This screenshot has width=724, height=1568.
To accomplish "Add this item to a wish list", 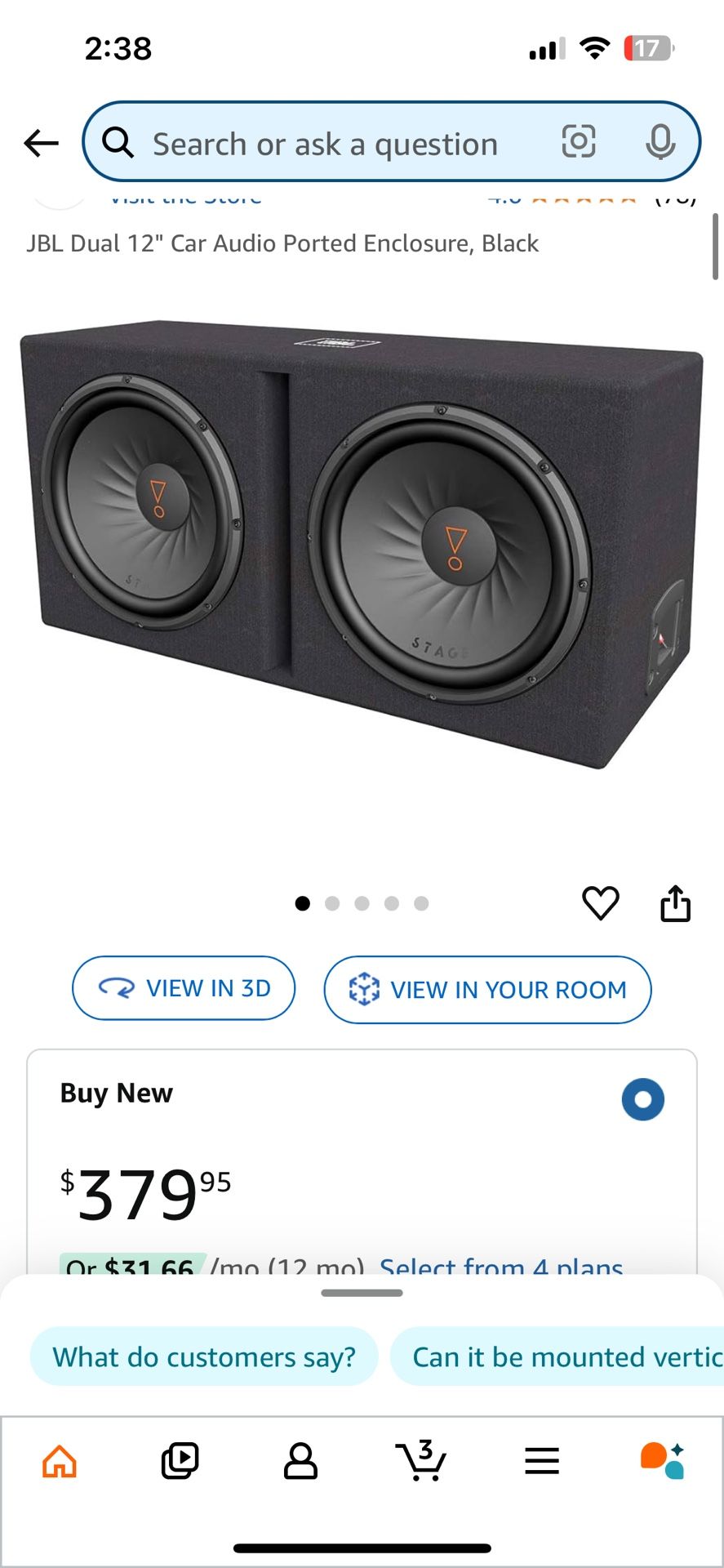I will click(600, 903).
